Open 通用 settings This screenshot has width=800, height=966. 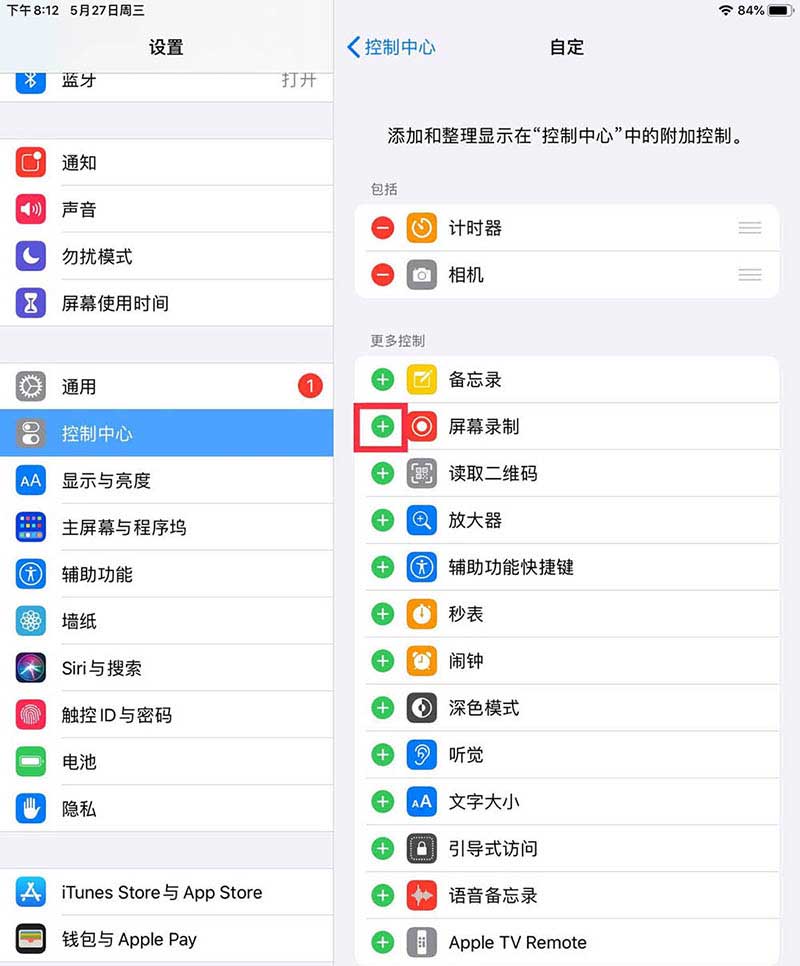(166, 387)
